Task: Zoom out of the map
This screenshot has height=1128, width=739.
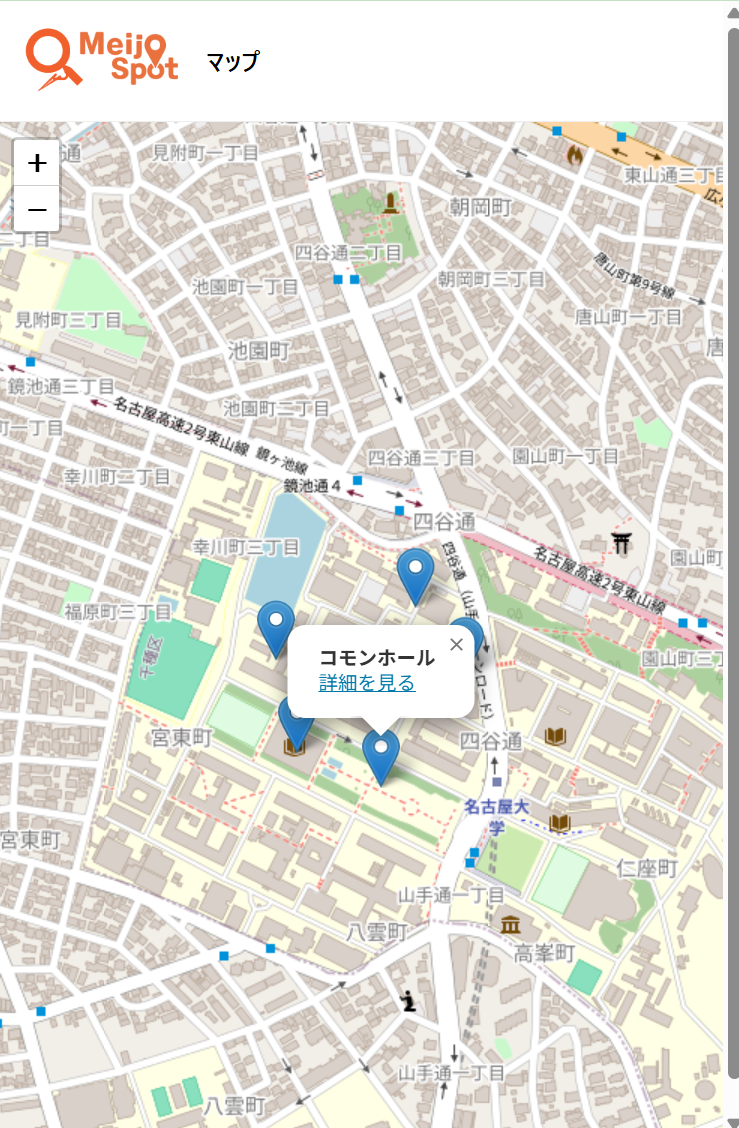Action: pos(37,210)
